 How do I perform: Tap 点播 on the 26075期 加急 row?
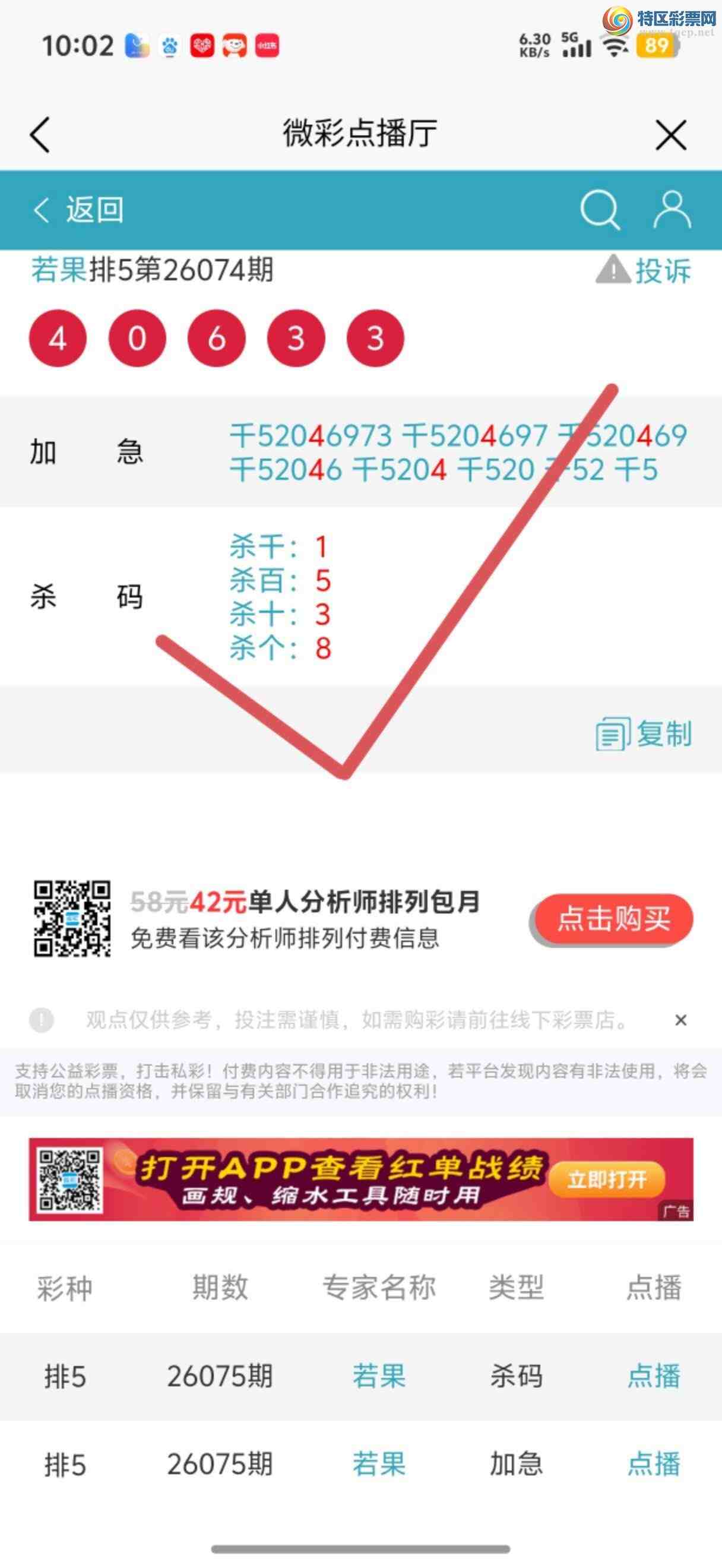654,1464
